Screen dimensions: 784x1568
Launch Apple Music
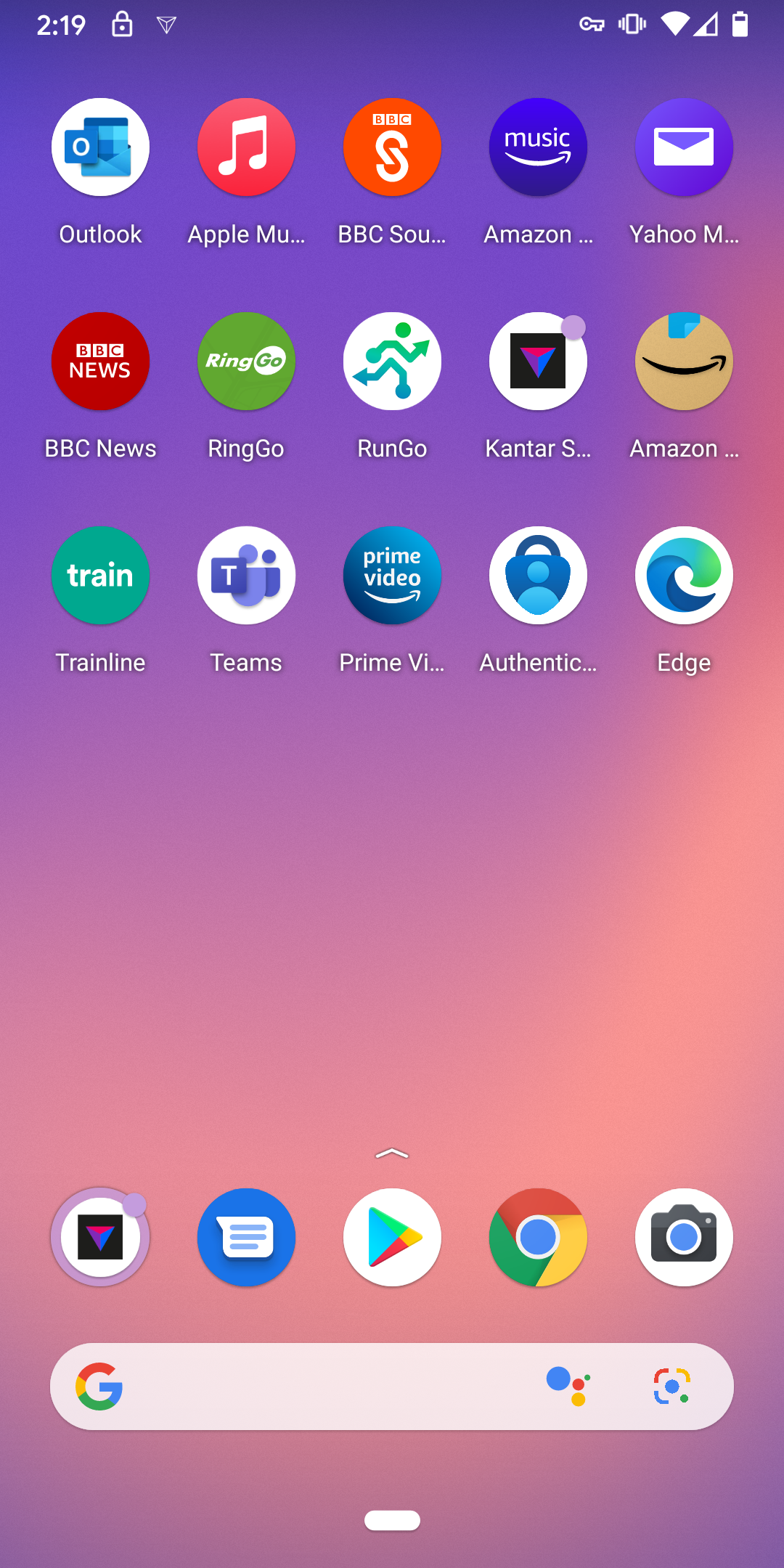(246, 147)
